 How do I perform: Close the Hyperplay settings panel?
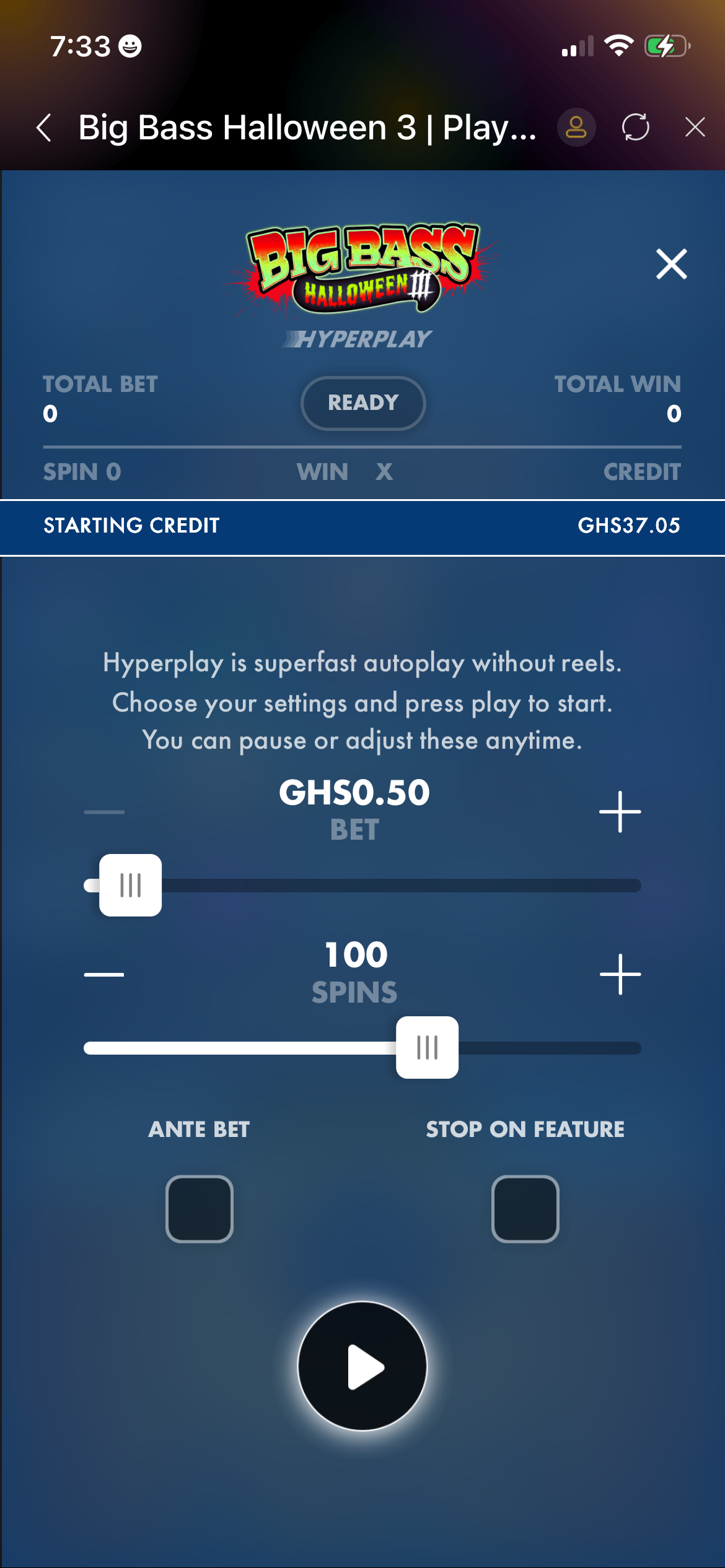(671, 264)
